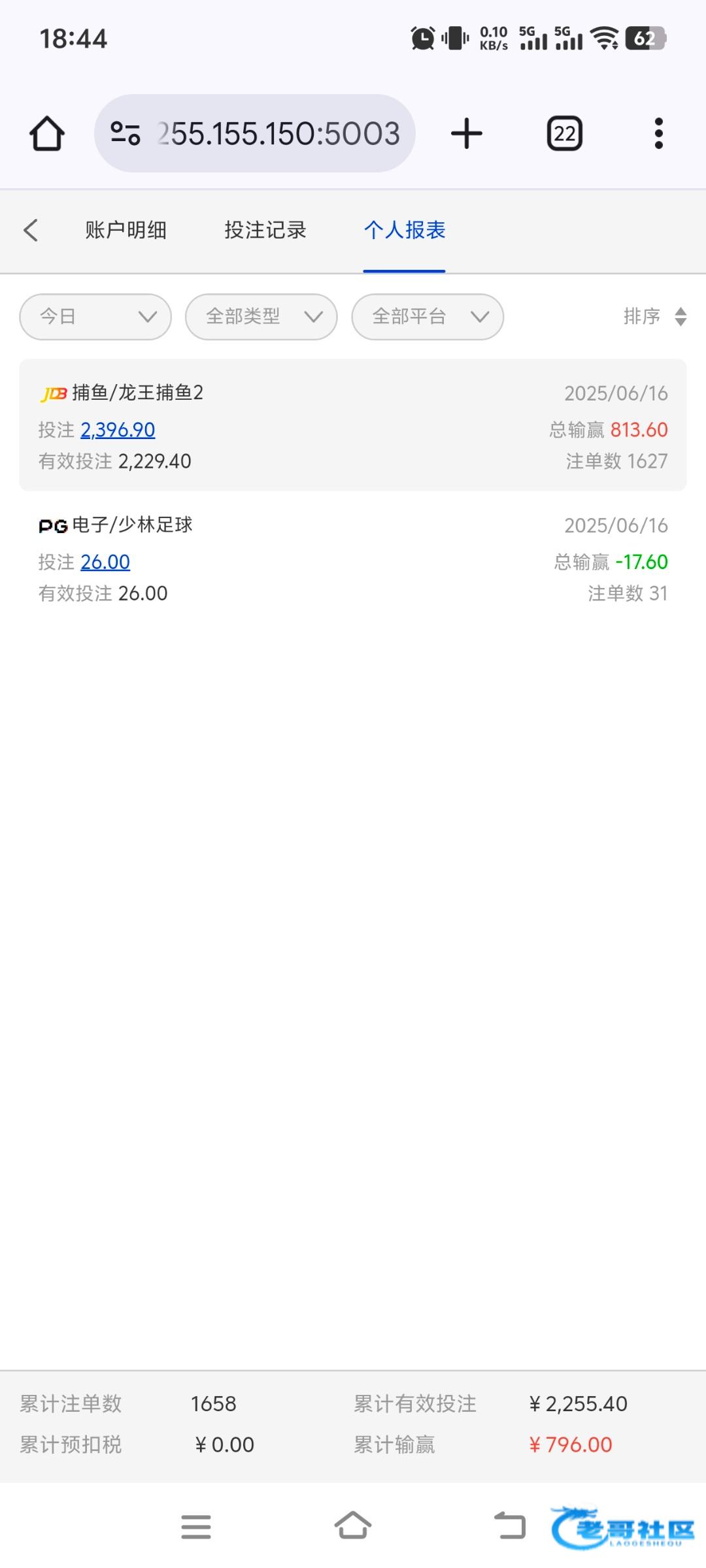Go back using the top-left arrow
706x1568 pixels.
pyautogui.click(x=31, y=230)
